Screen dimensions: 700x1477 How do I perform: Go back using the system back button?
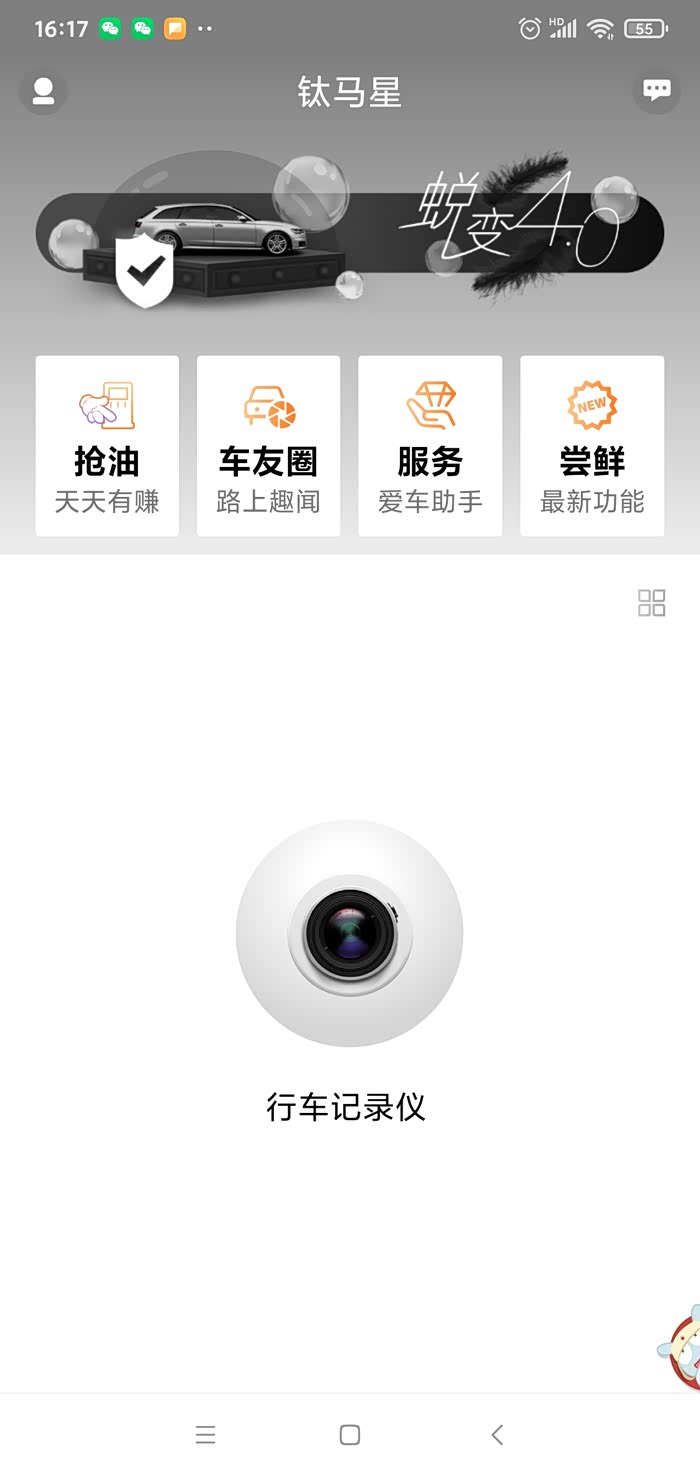(x=497, y=1435)
